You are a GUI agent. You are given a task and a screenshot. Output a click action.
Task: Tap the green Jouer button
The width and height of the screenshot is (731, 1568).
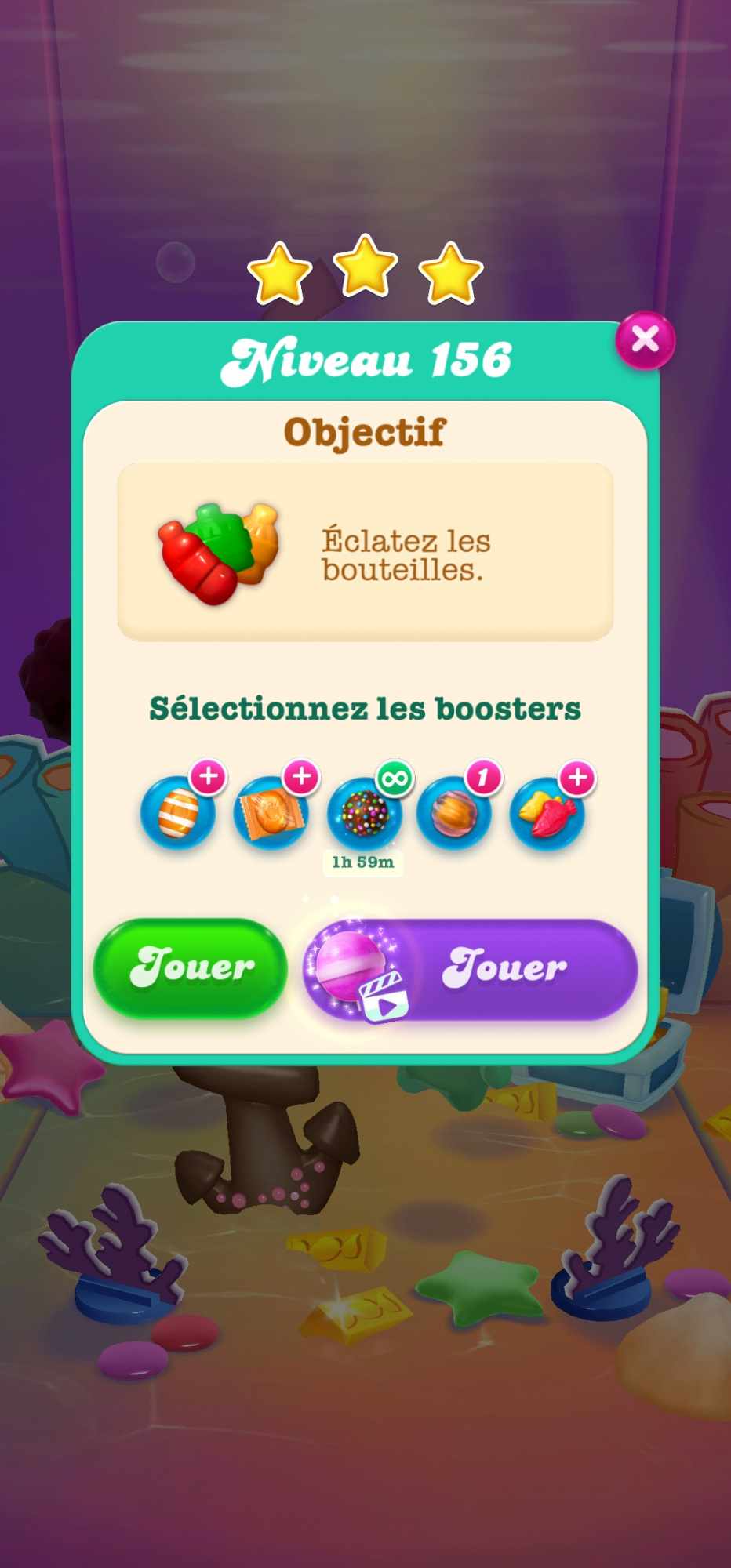tap(191, 967)
